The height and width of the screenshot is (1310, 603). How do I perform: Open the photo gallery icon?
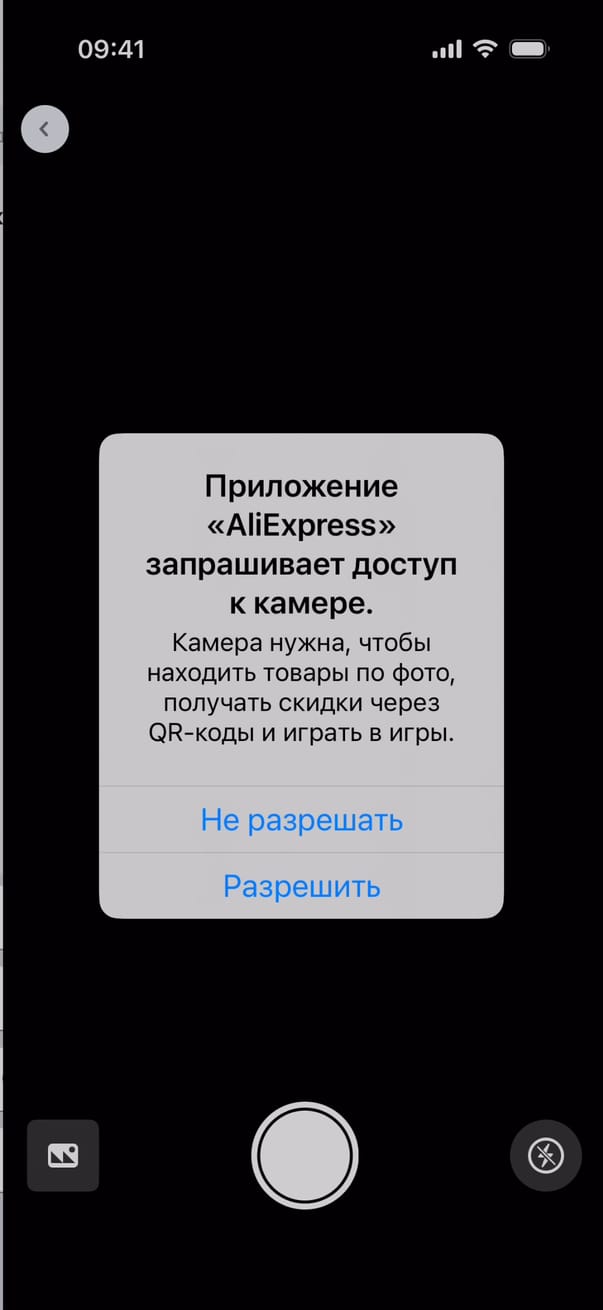pos(63,1155)
